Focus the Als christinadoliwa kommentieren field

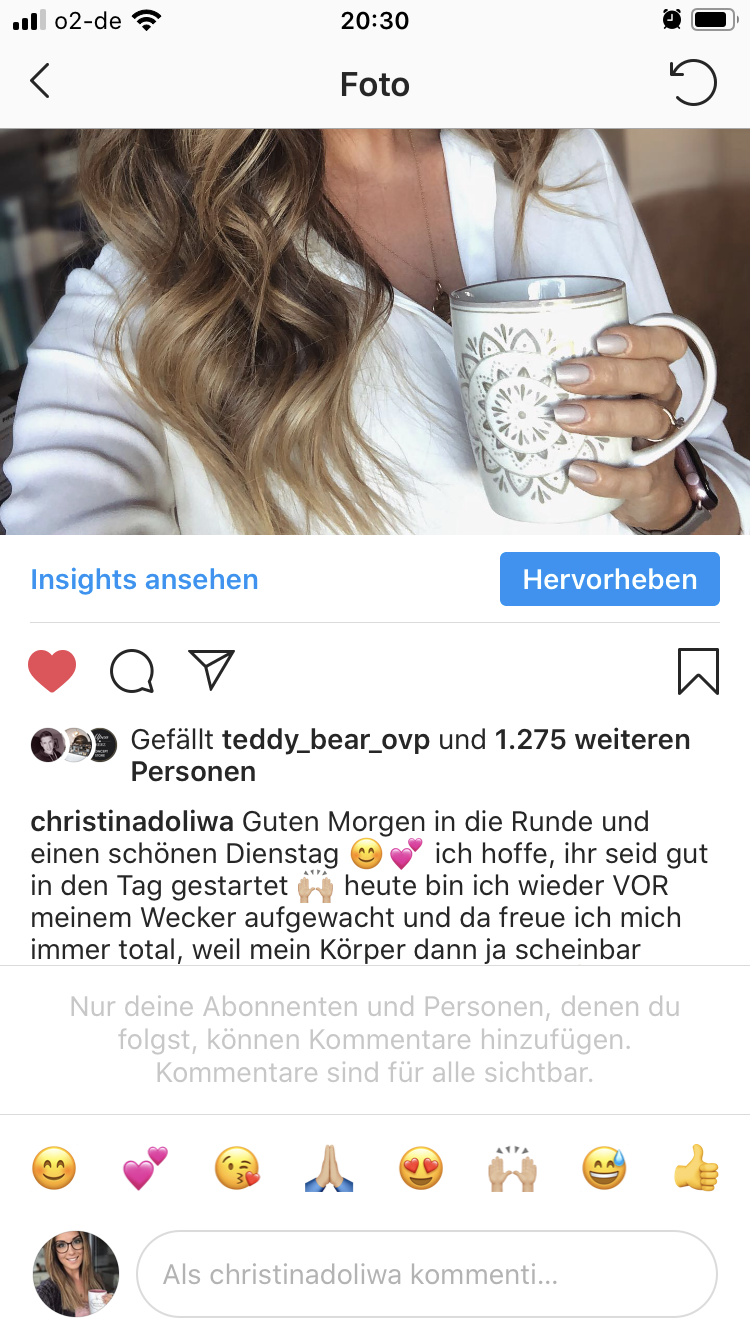coord(426,1274)
